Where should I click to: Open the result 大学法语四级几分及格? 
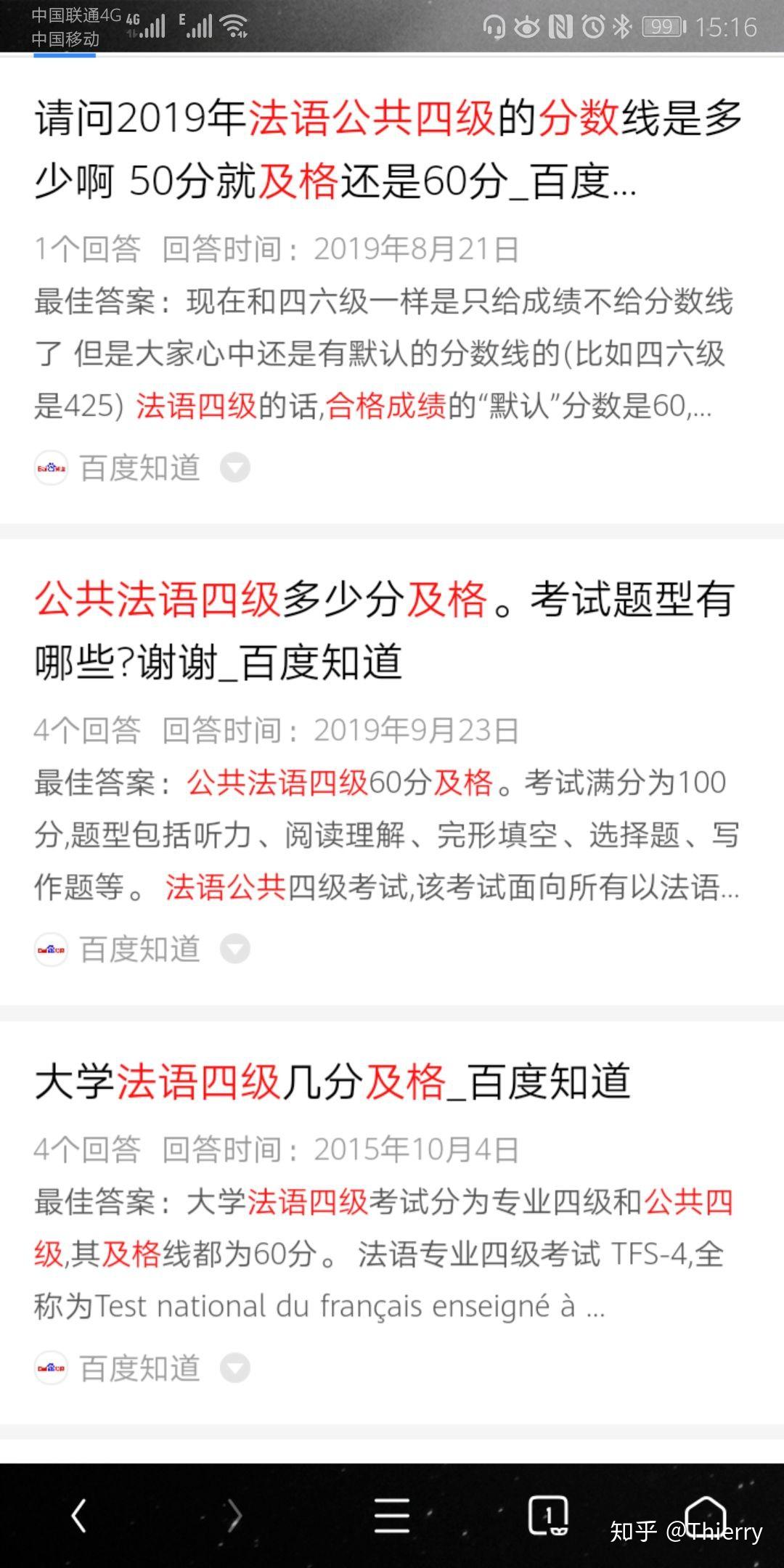[332, 1082]
